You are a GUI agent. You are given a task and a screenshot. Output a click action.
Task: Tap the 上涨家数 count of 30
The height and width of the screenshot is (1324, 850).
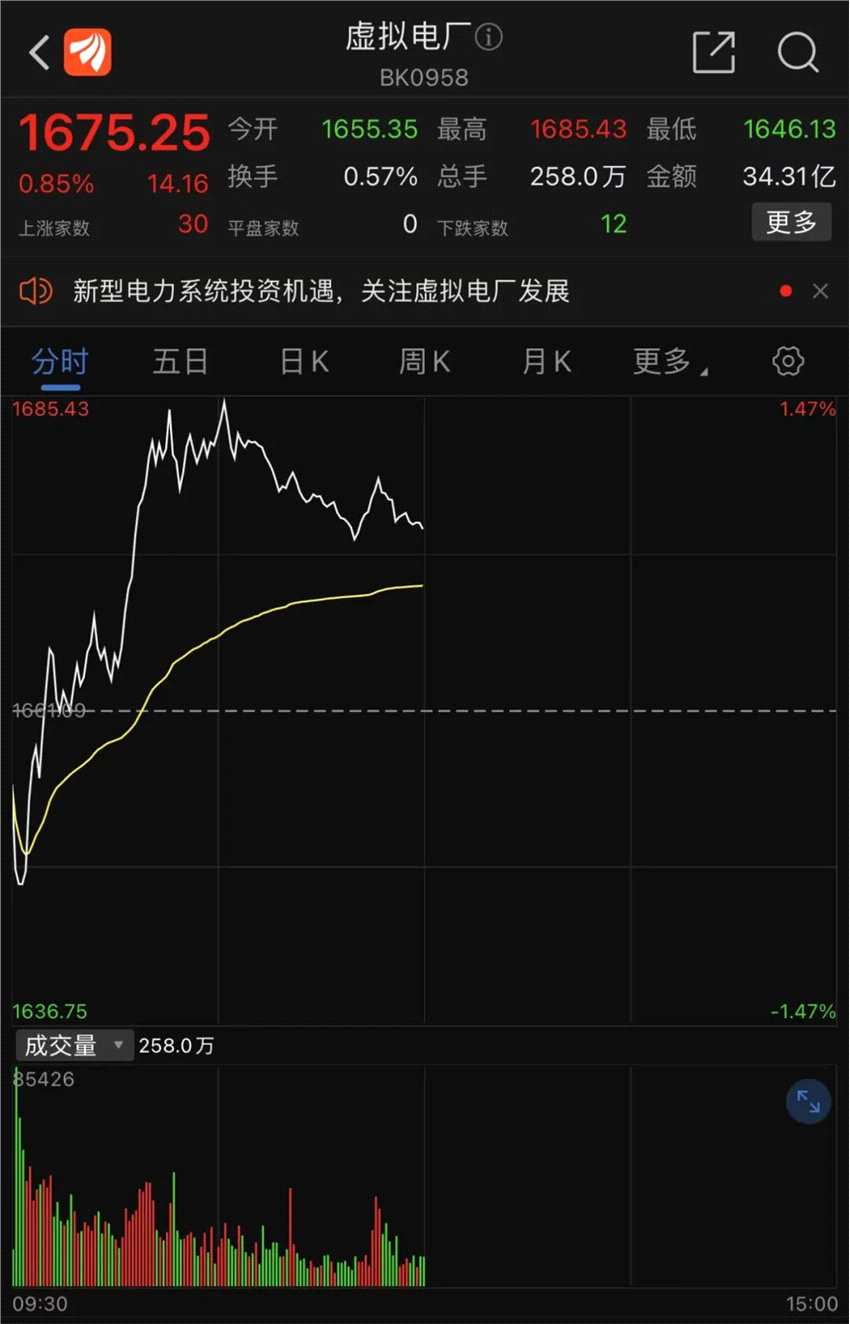(x=190, y=223)
